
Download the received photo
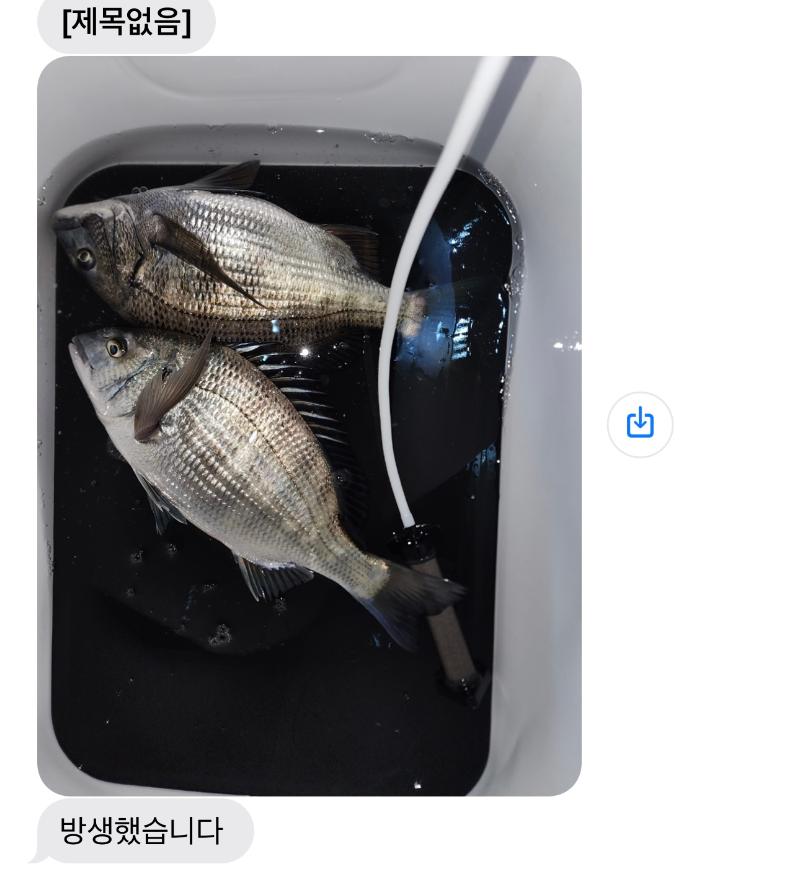coord(640,424)
